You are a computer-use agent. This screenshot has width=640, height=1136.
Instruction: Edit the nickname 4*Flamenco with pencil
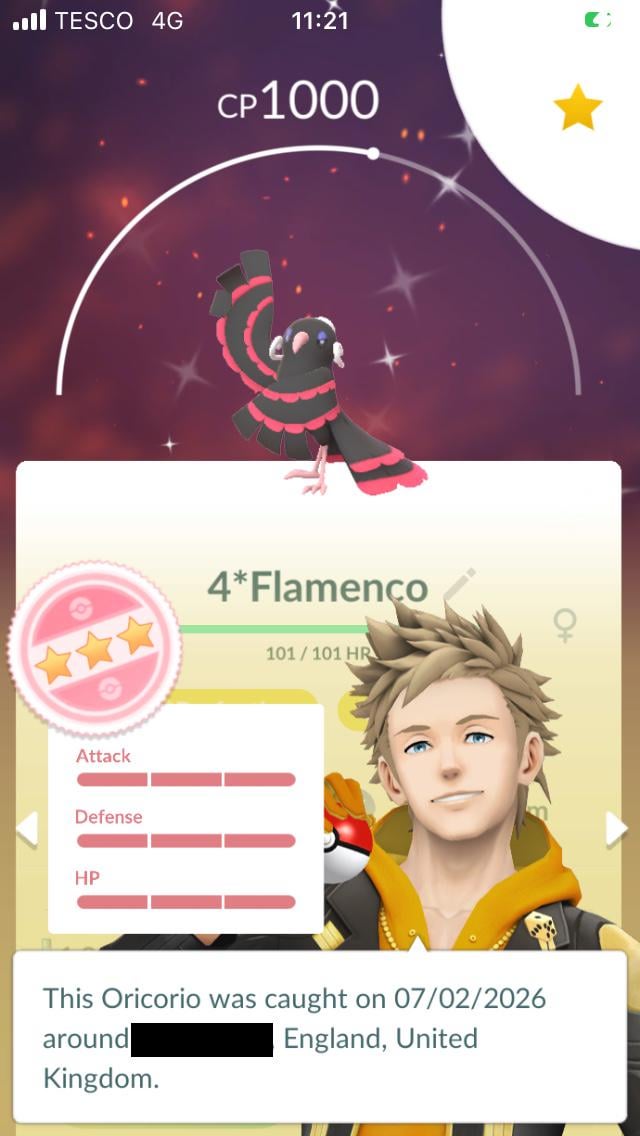(459, 584)
